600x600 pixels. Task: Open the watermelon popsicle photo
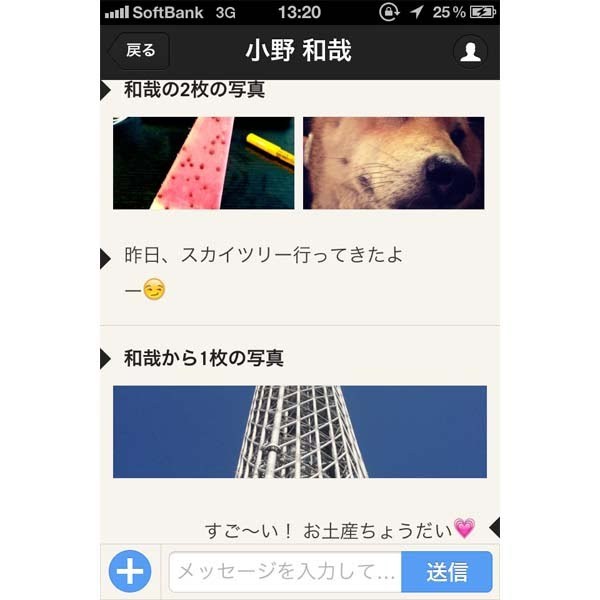(203, 163)
